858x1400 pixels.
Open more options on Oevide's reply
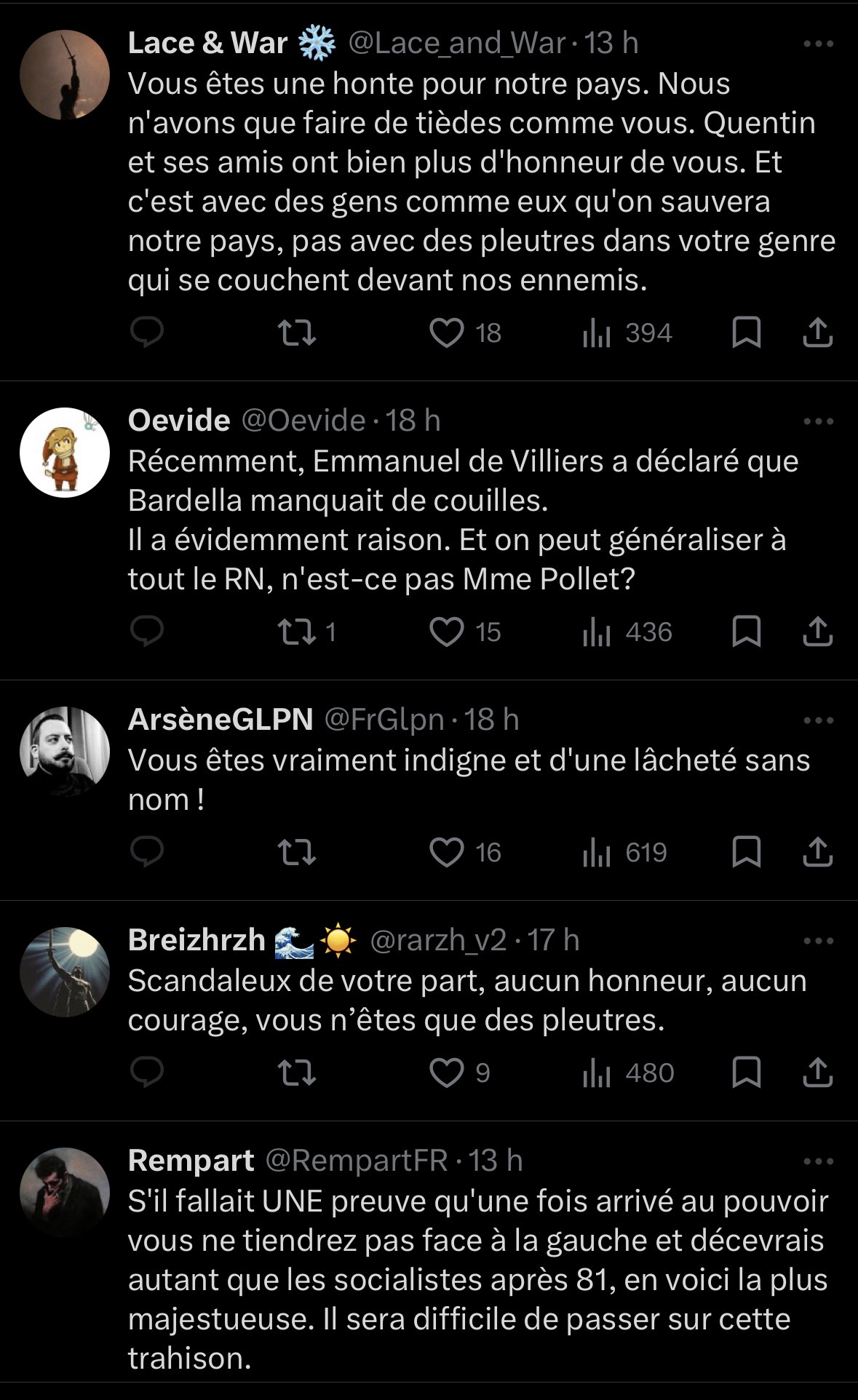coord(819,421)
